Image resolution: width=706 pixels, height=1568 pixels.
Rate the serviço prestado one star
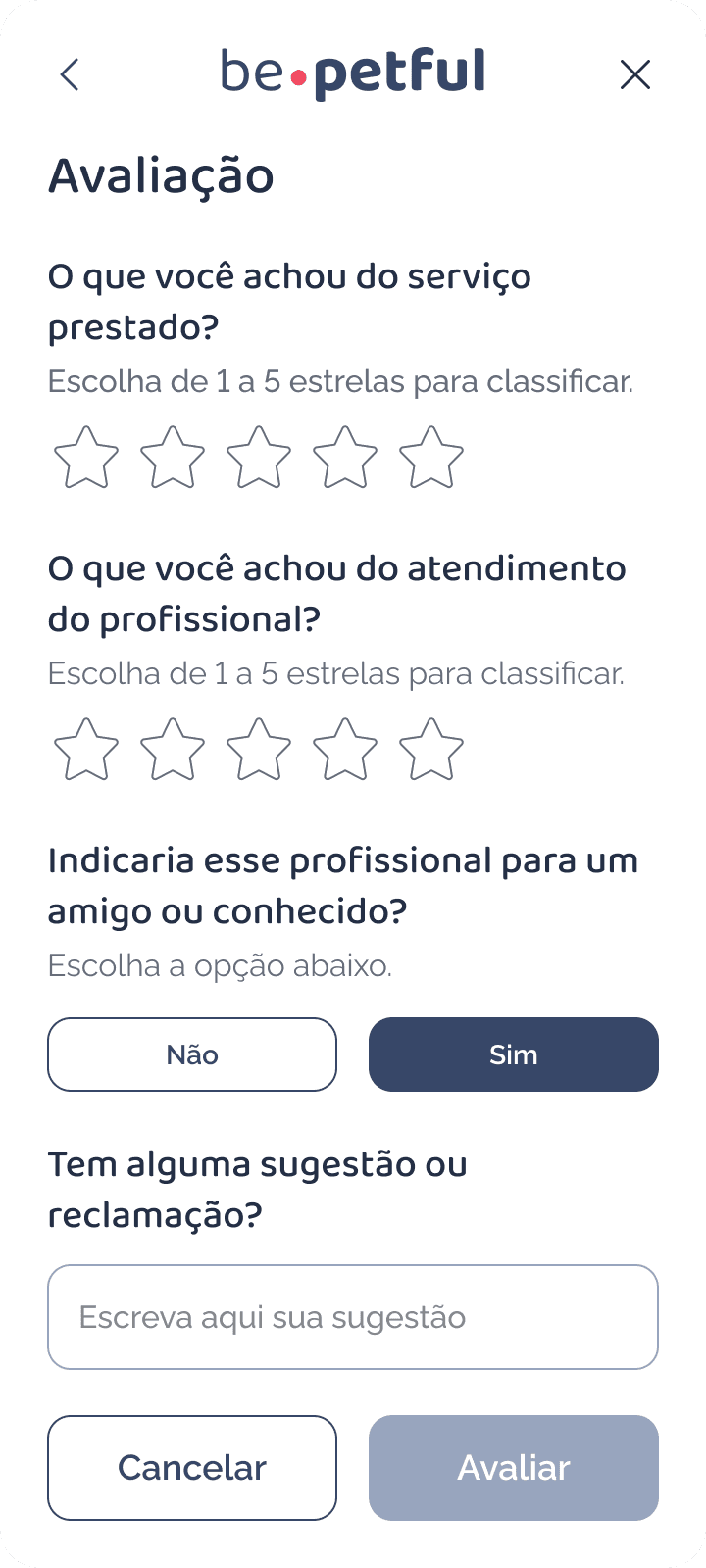(x=86, y=458)
